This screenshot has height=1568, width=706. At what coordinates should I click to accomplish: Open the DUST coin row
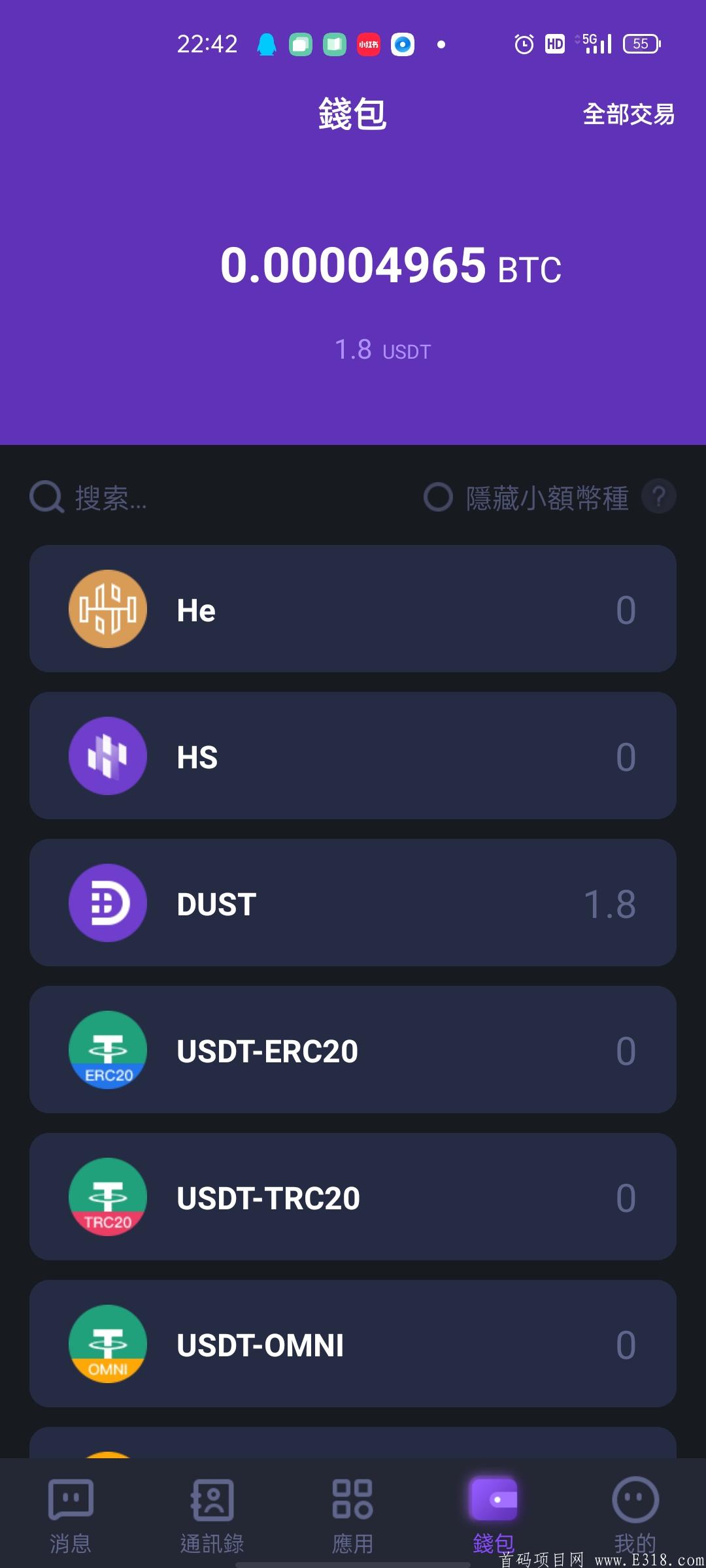click(353, 903)
